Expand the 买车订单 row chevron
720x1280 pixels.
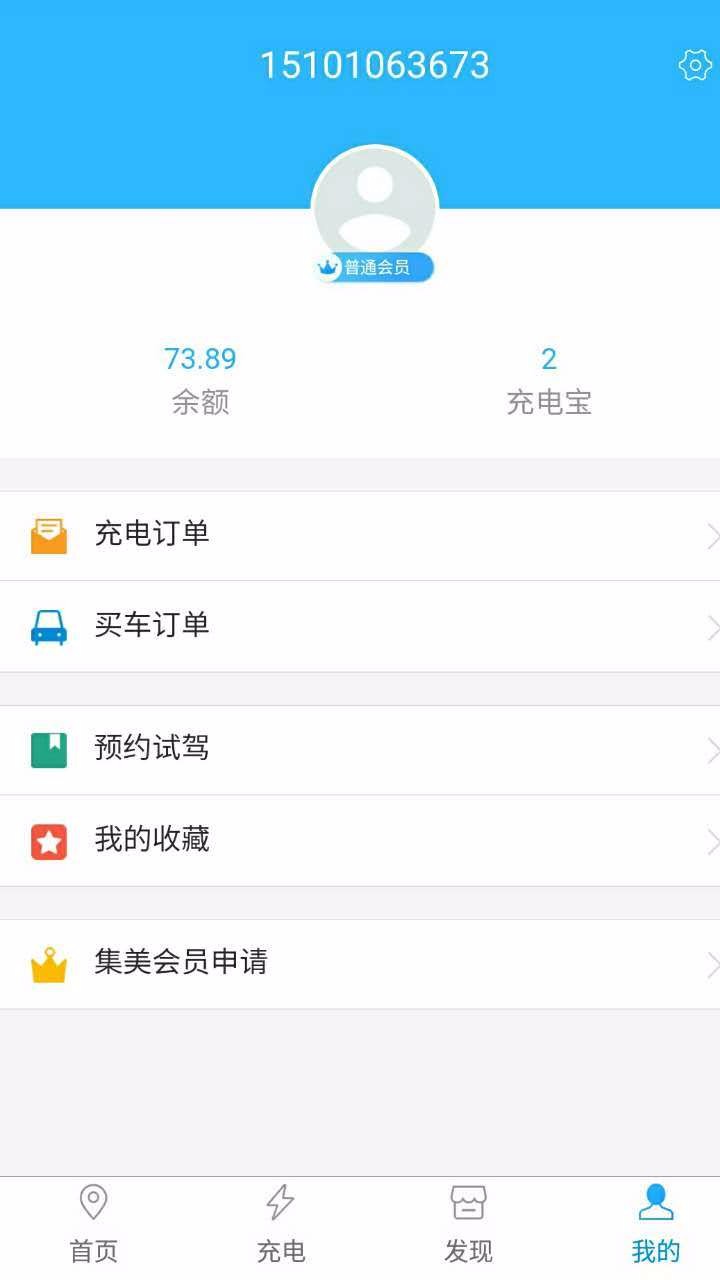(712, 627)
